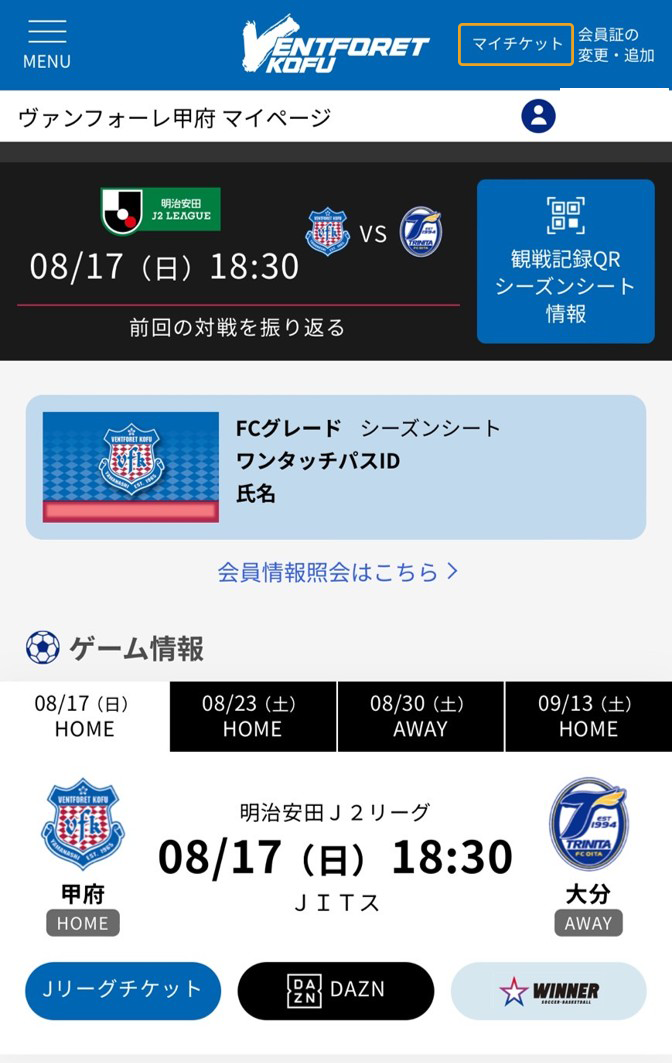Switch to the 09/13 HOME game tab
The image size is (672, 1063).
click(588, 716)
